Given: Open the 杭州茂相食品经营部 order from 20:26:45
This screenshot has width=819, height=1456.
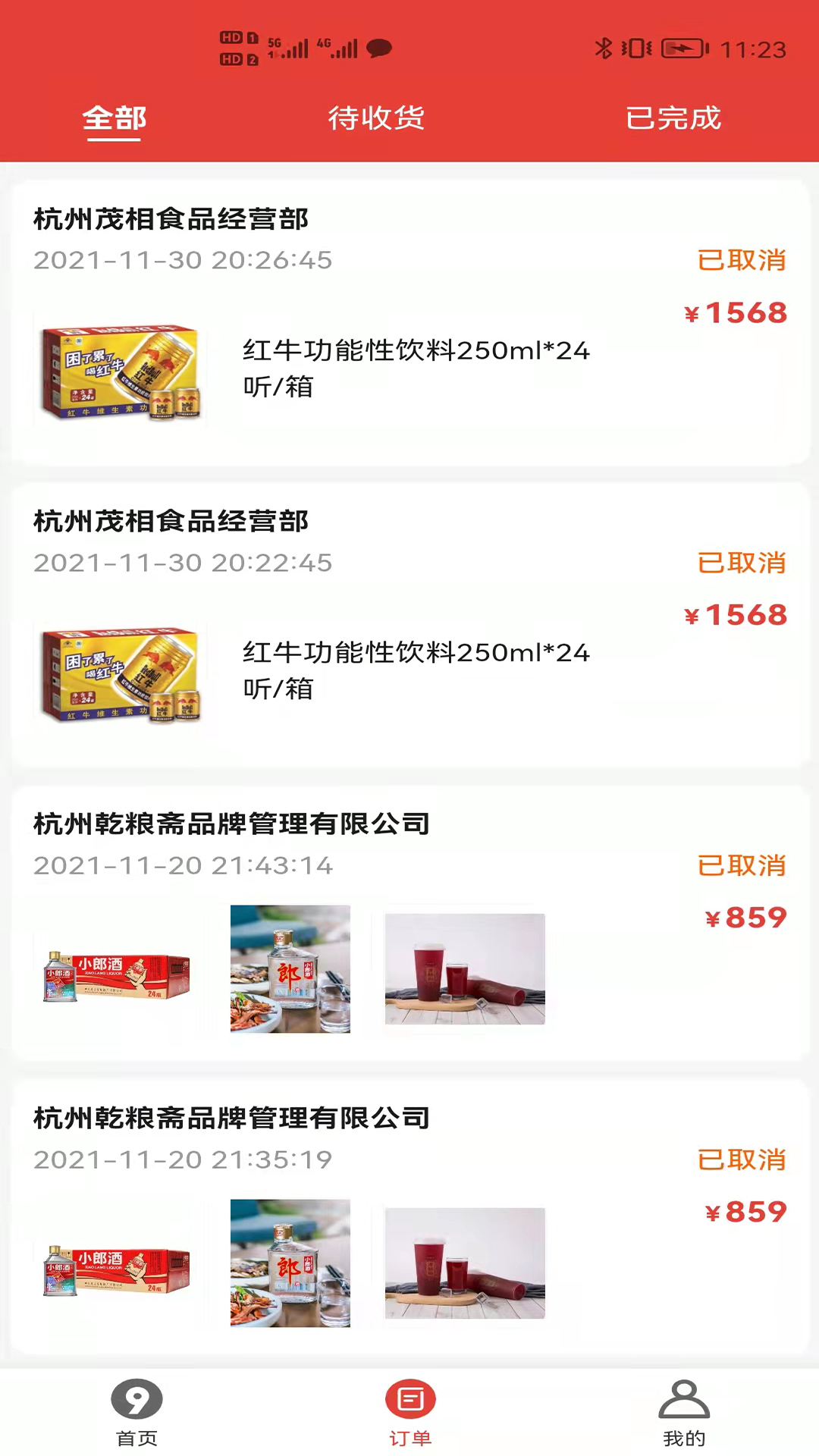Looking at the screenshot, I should tap(409, 322).
